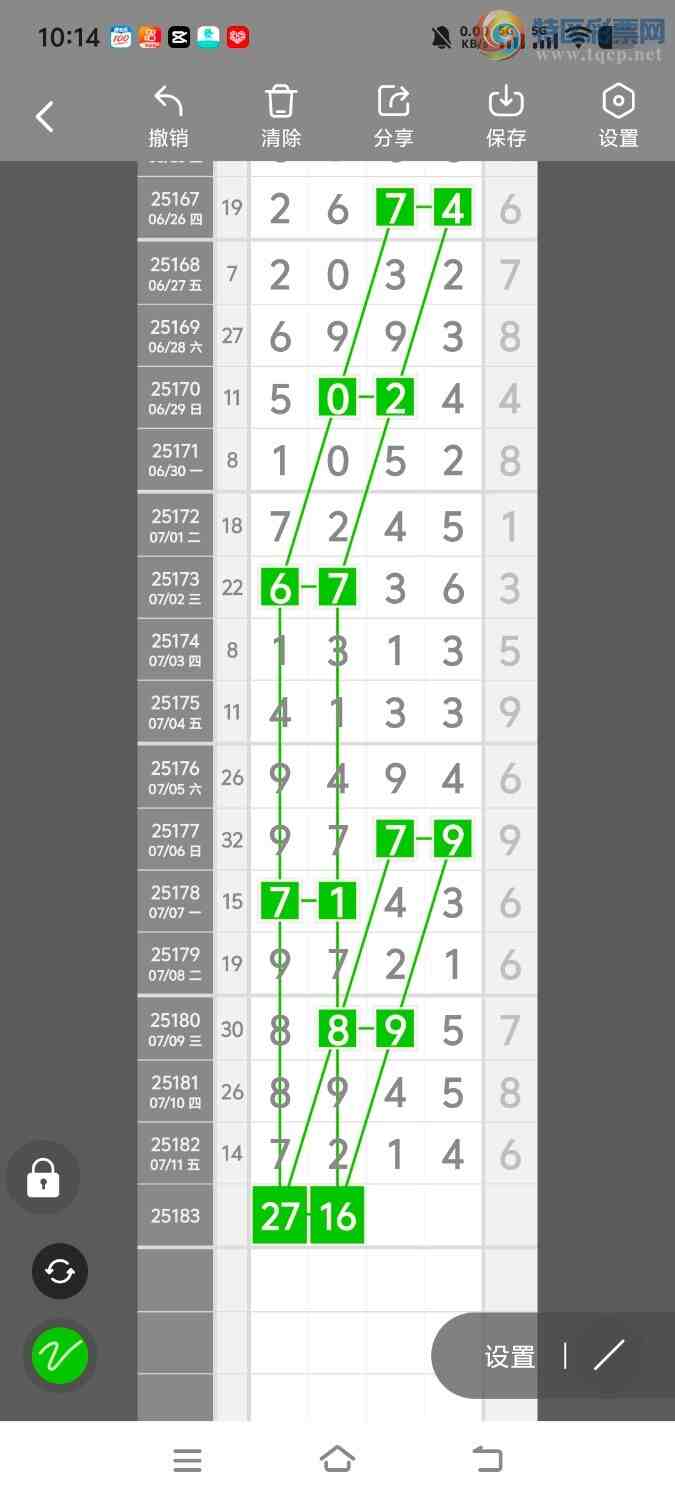Tap the circular refresh arrows button
Image resolution: width=675 pixels, height=1500 pixels.
[x=60, y=1271]
